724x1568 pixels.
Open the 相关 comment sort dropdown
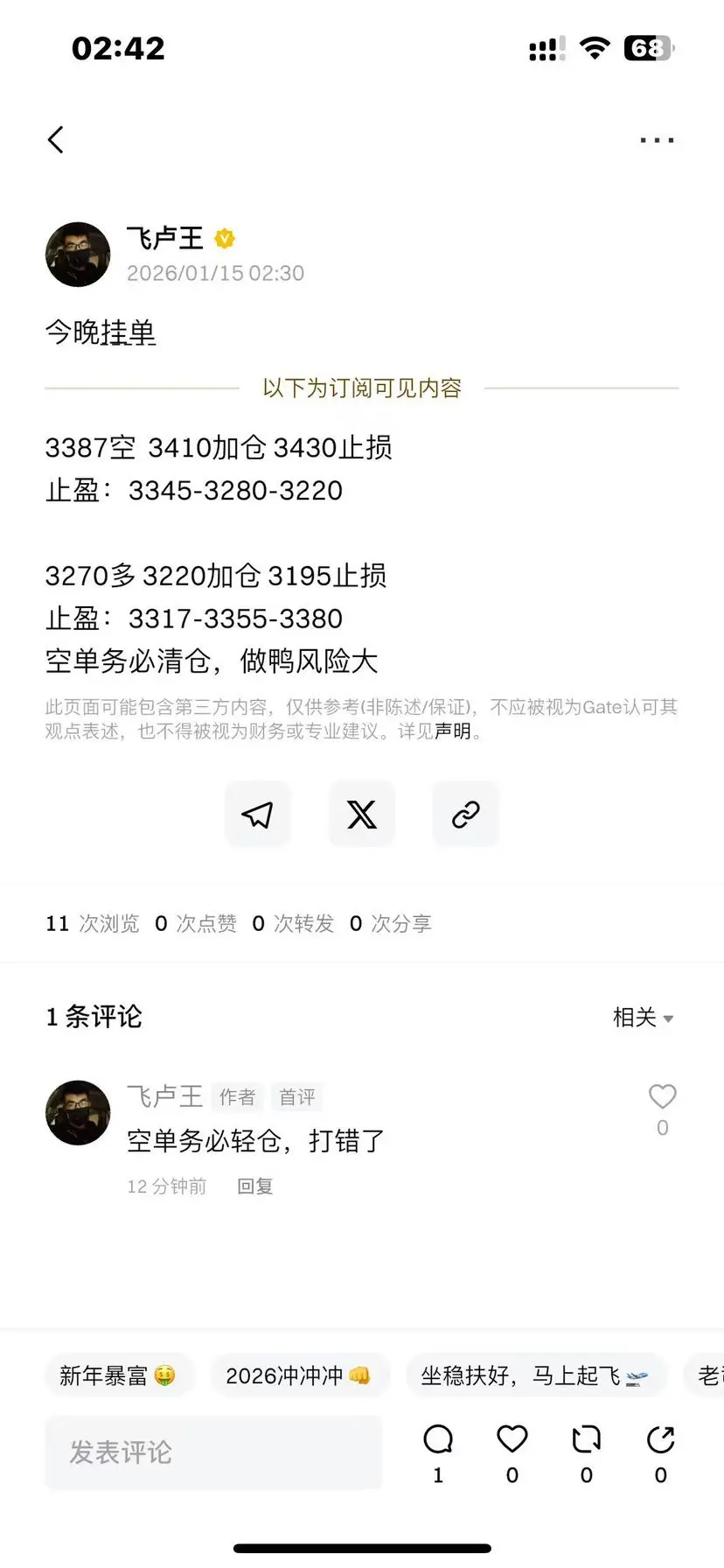coord(644,1017)
